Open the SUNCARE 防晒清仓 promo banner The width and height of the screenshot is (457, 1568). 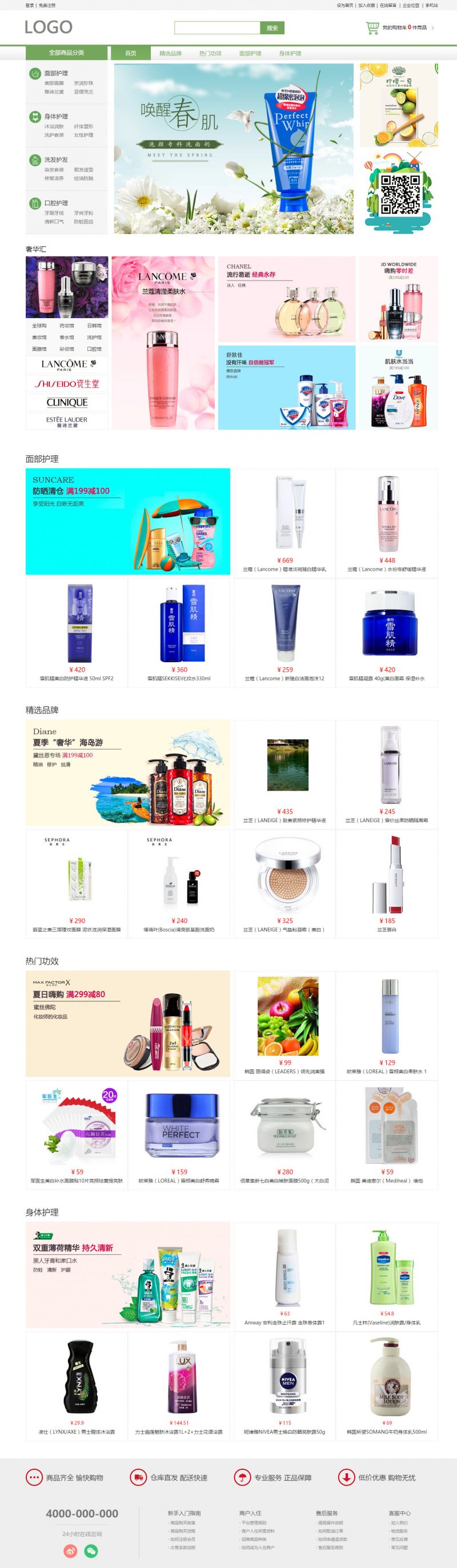point(128,521)
